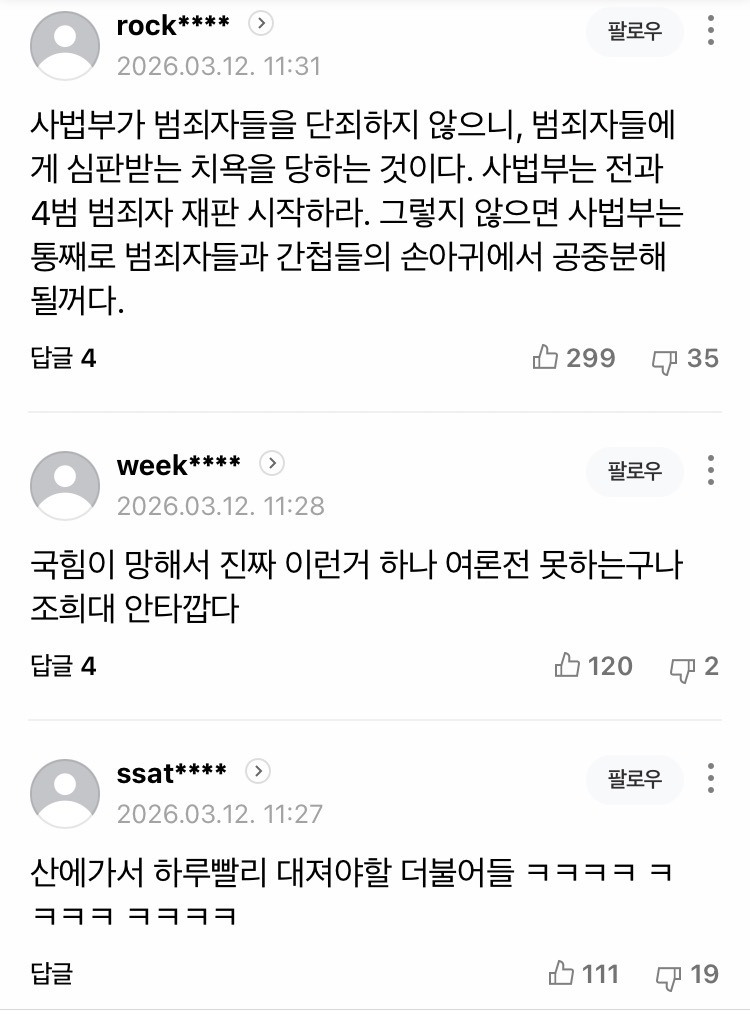View the 4 replies to rock****'s comment
This screenshot has width=750, height=1017.
click(64, 358)
